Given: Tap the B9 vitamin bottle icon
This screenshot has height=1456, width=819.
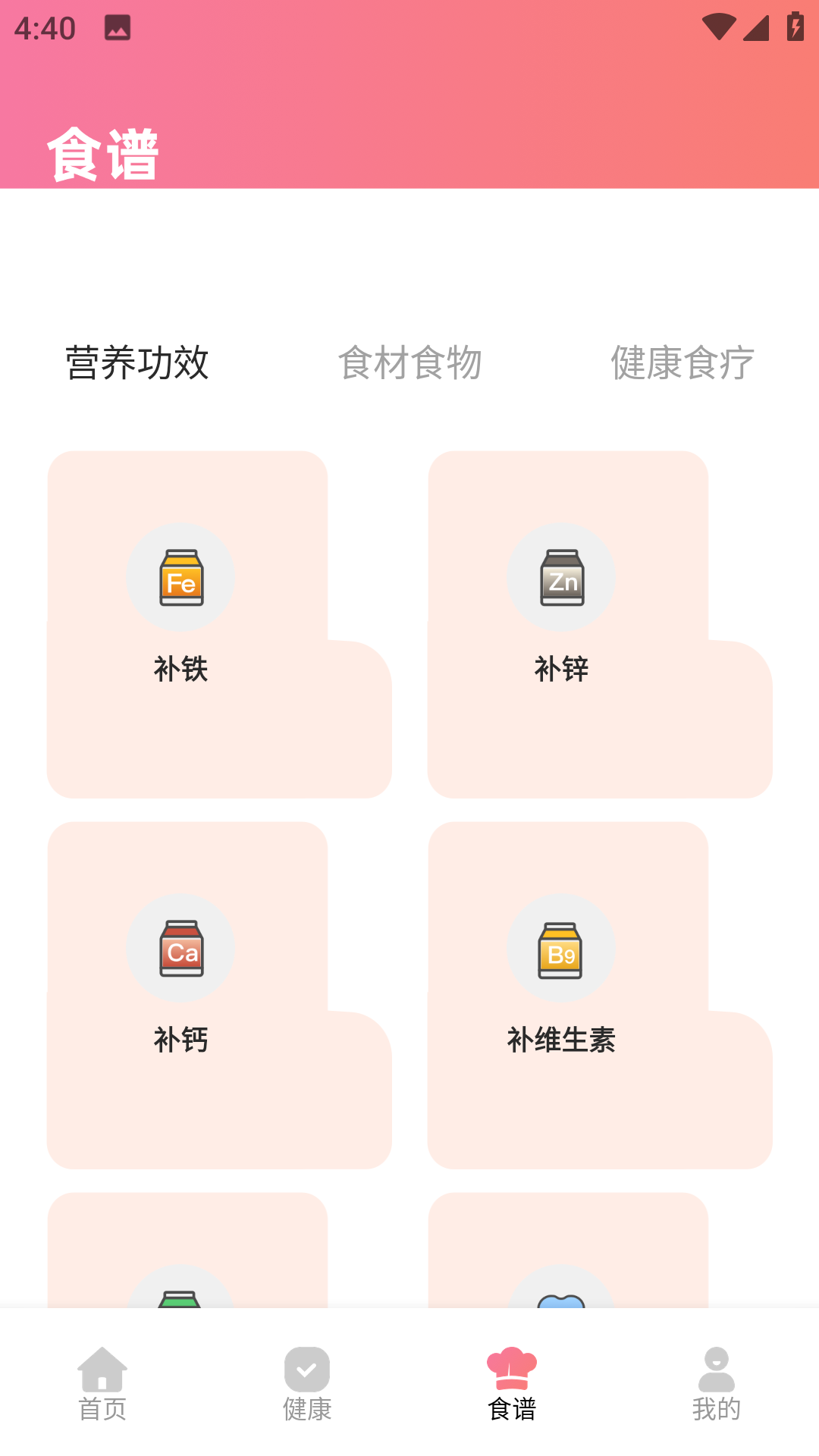Looking at the screenshot, I should [x=561, y=949].
